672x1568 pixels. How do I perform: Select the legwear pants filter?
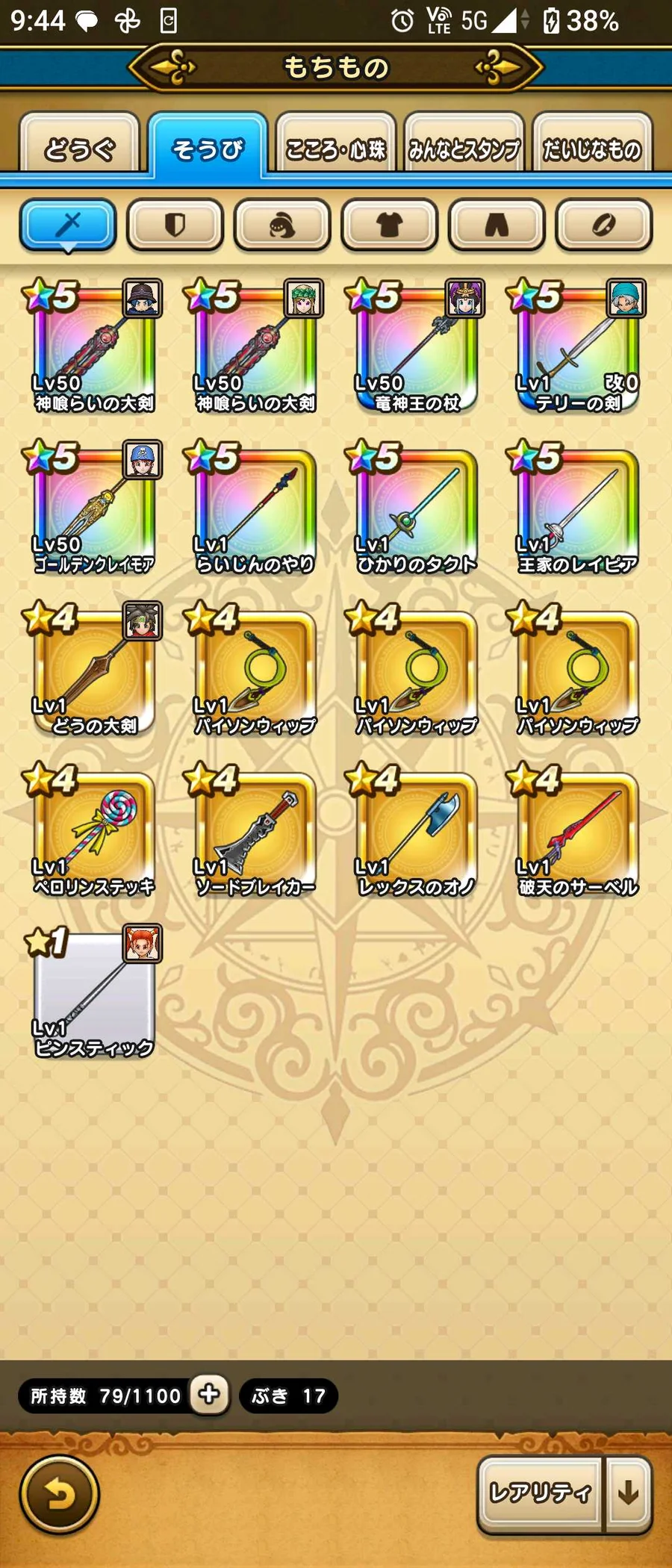point(496,225)
